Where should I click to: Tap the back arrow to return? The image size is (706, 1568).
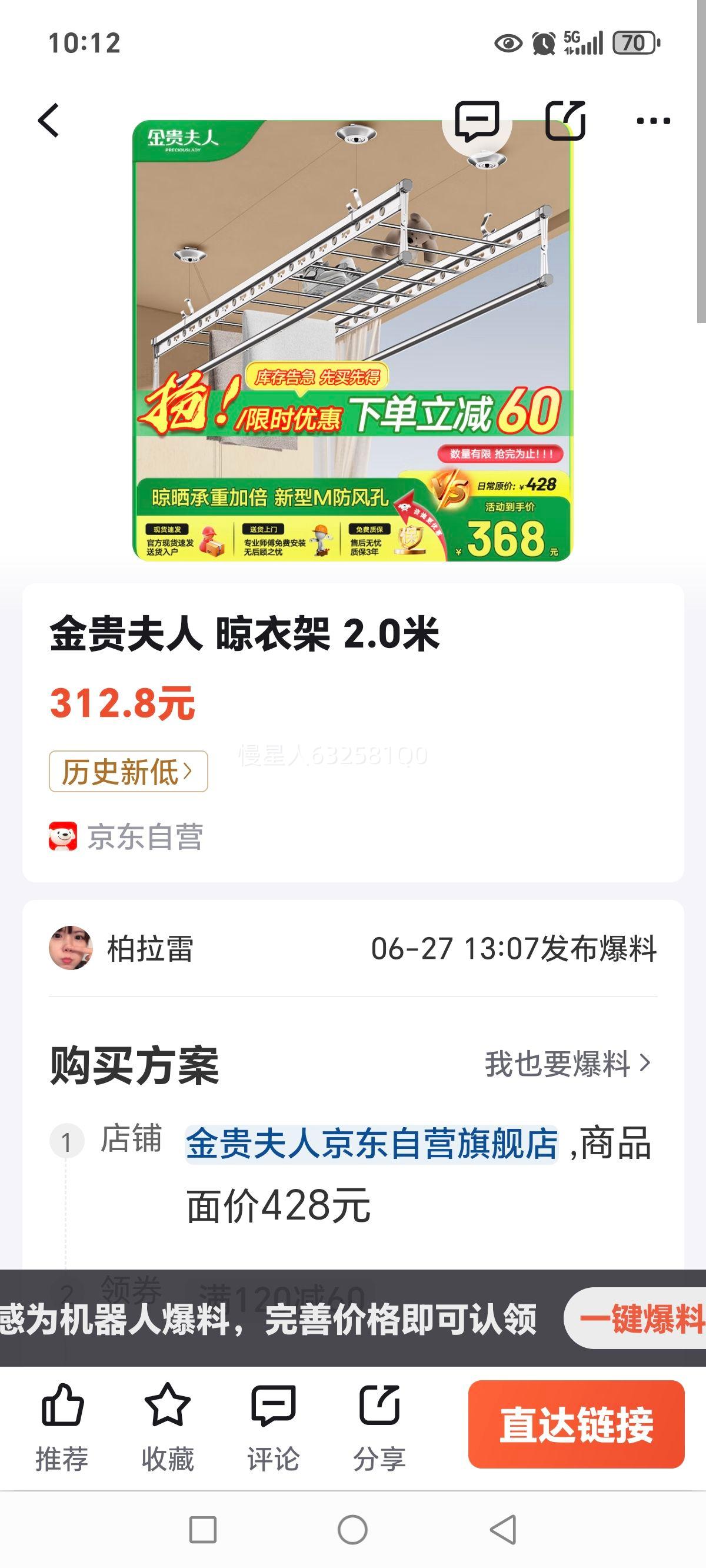coord(50,121)
